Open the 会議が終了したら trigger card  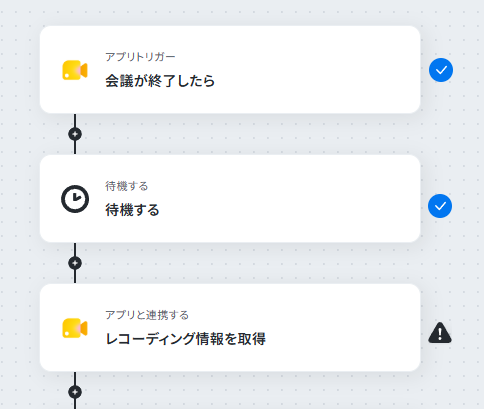tap(230, 70)
